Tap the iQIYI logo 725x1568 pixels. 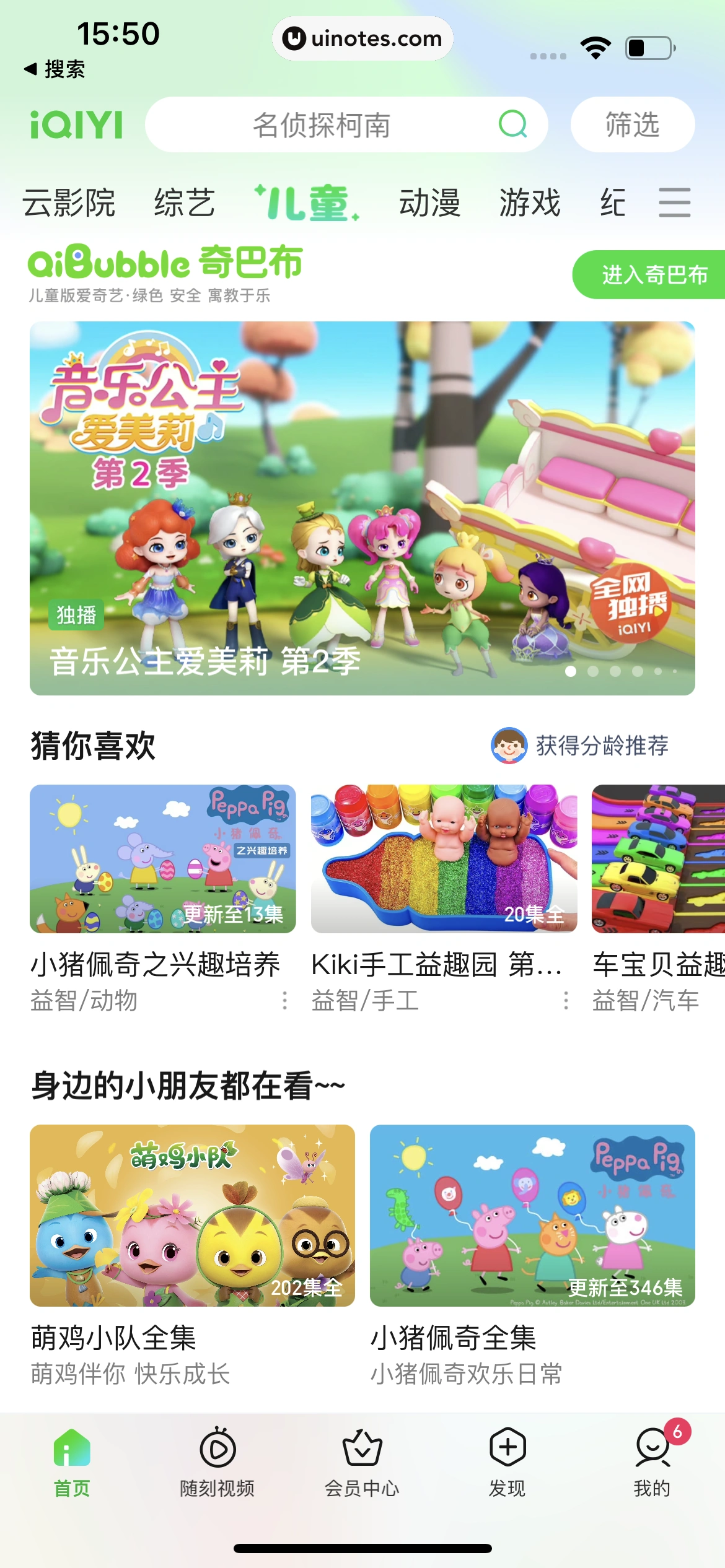pyautogui.click(x=76, y=123)
